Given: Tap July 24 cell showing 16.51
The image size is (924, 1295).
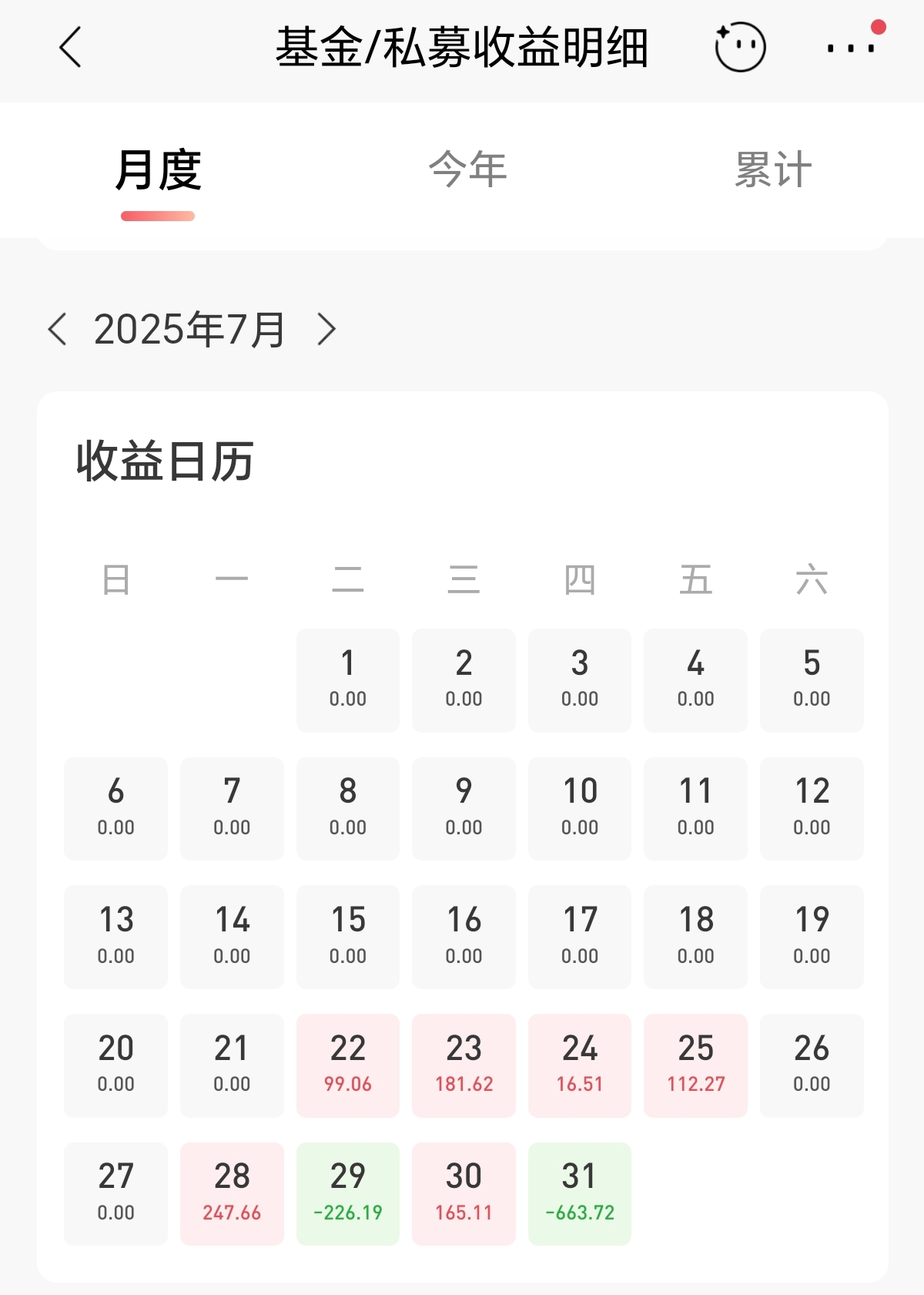Looking at the screenshot, I should (x=579, y=1065).
